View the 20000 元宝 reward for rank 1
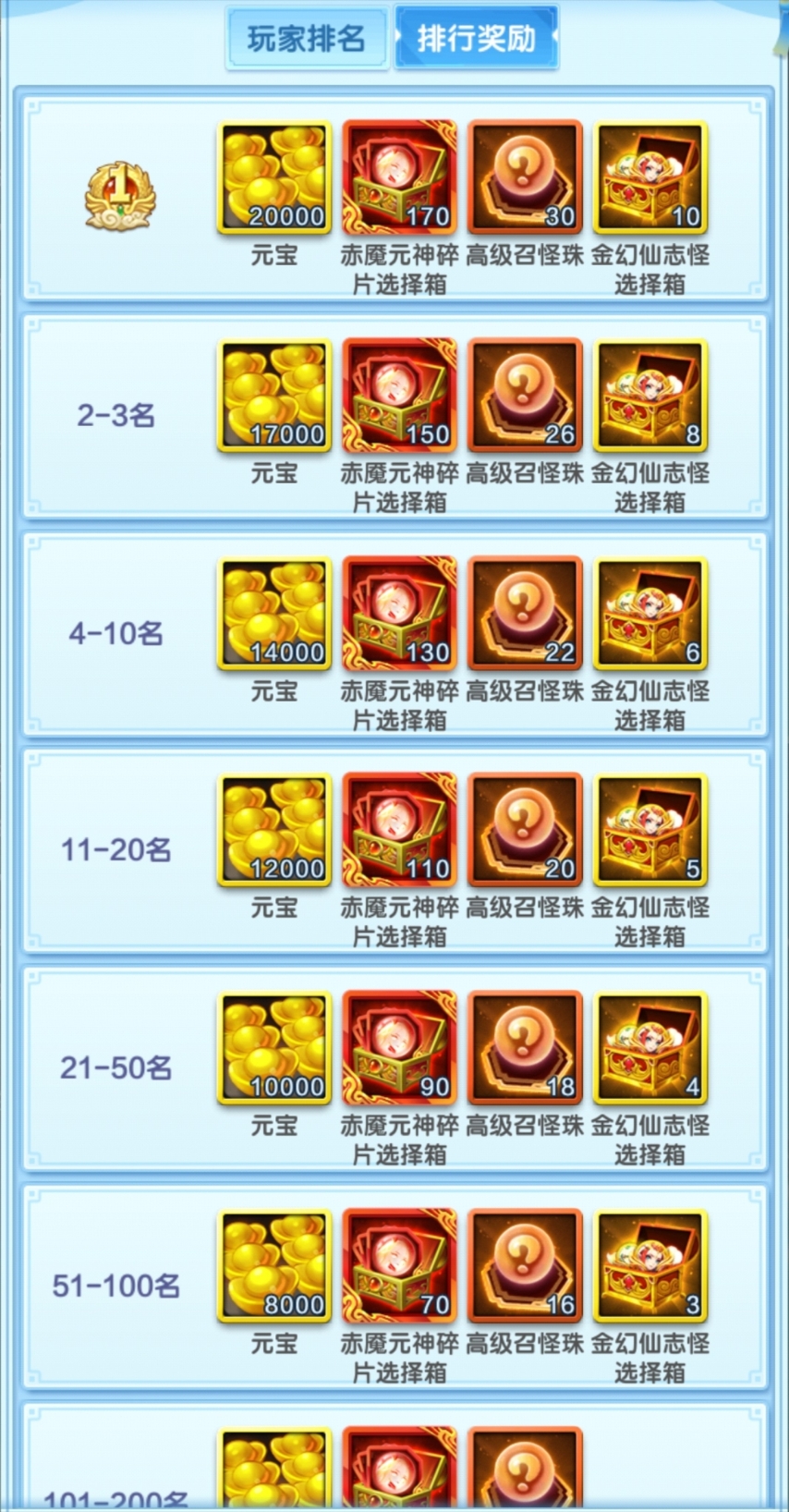The width and height of the screenshot is (789, 1512). [x=274, y=177]
